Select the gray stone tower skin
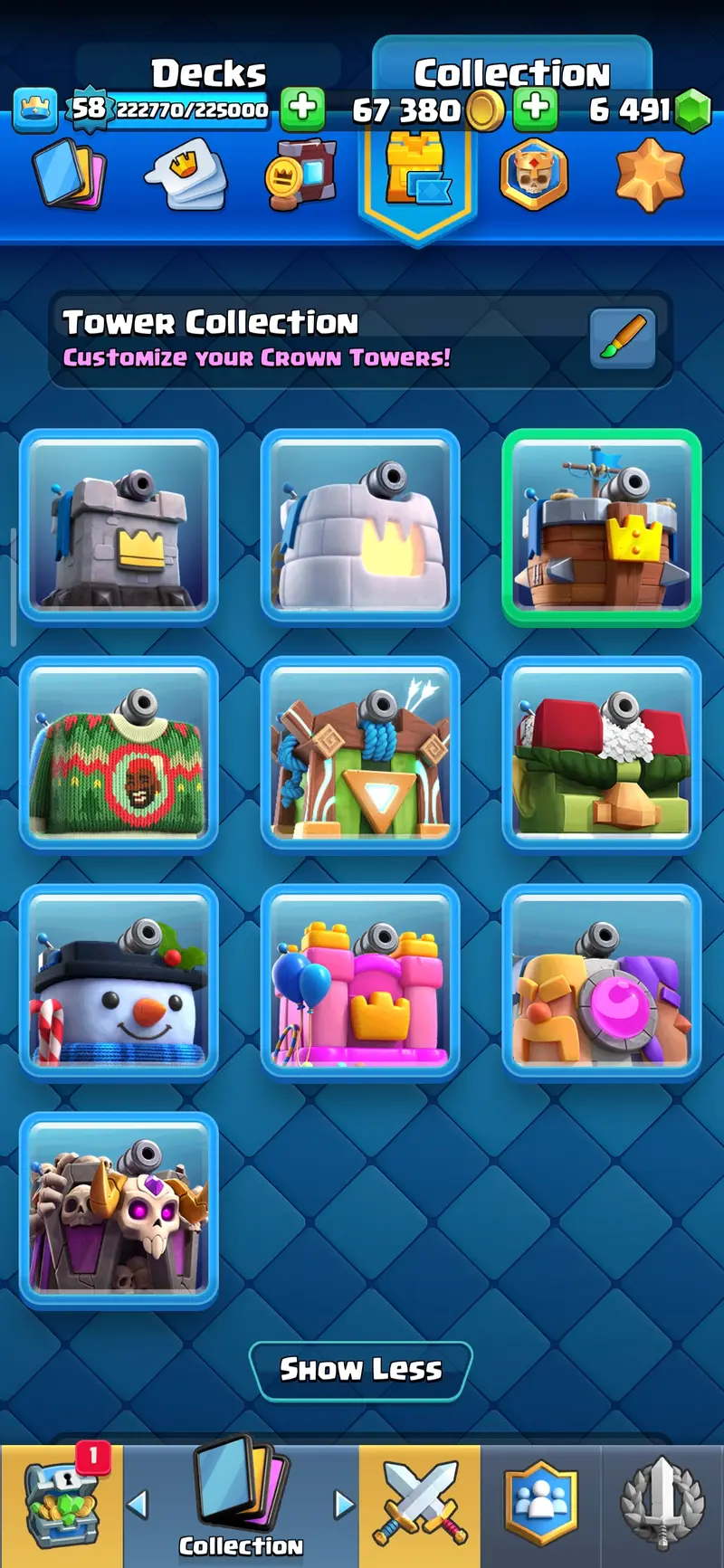This screenshot has width=724, height=1568. pyautogui.click(x=119, y=527)
